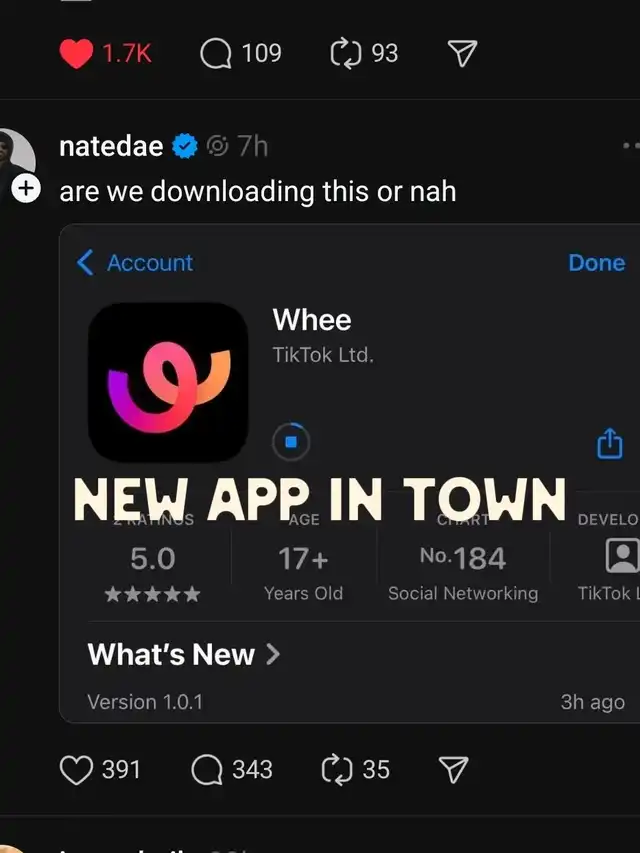Image resolution: width=640 pixels, height=853 pixels.
Task: Share natedae's post via the paper plane icon
Action: coord(453,769)
